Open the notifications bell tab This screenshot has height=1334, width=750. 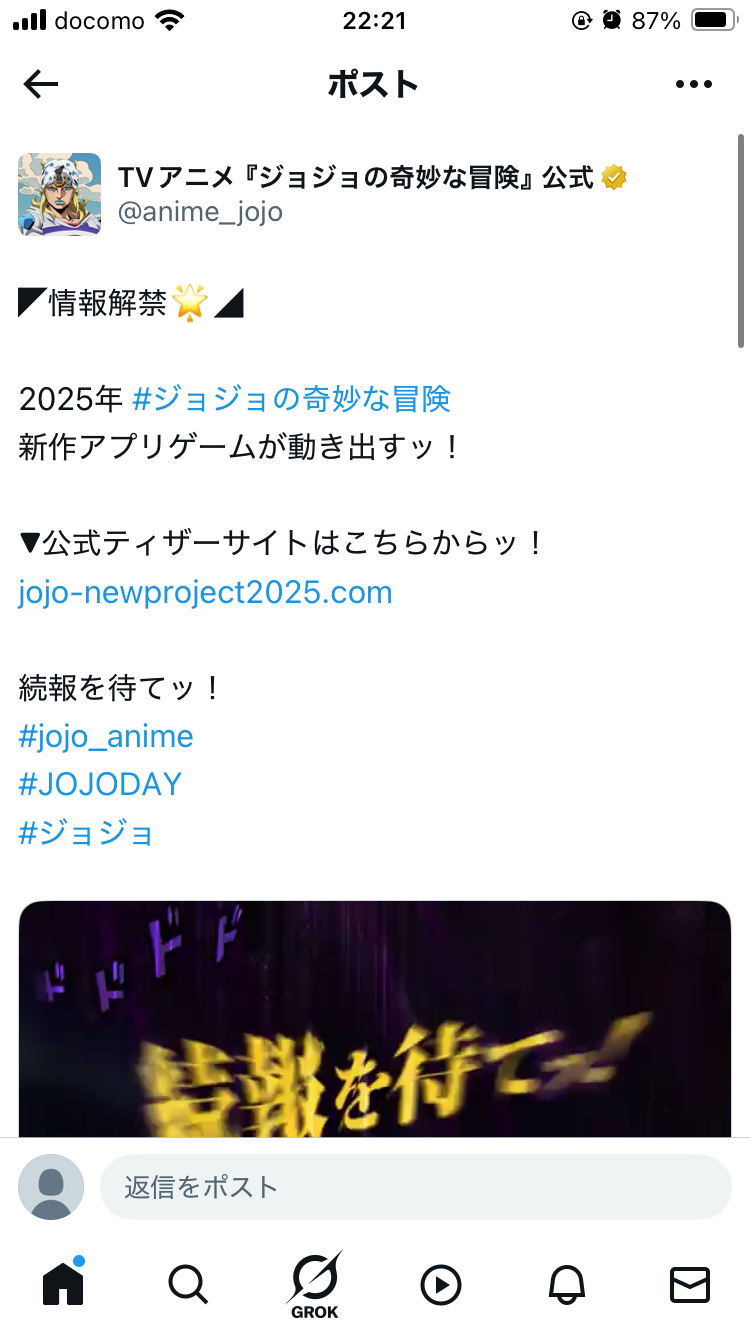click(x=566, y=1285)
